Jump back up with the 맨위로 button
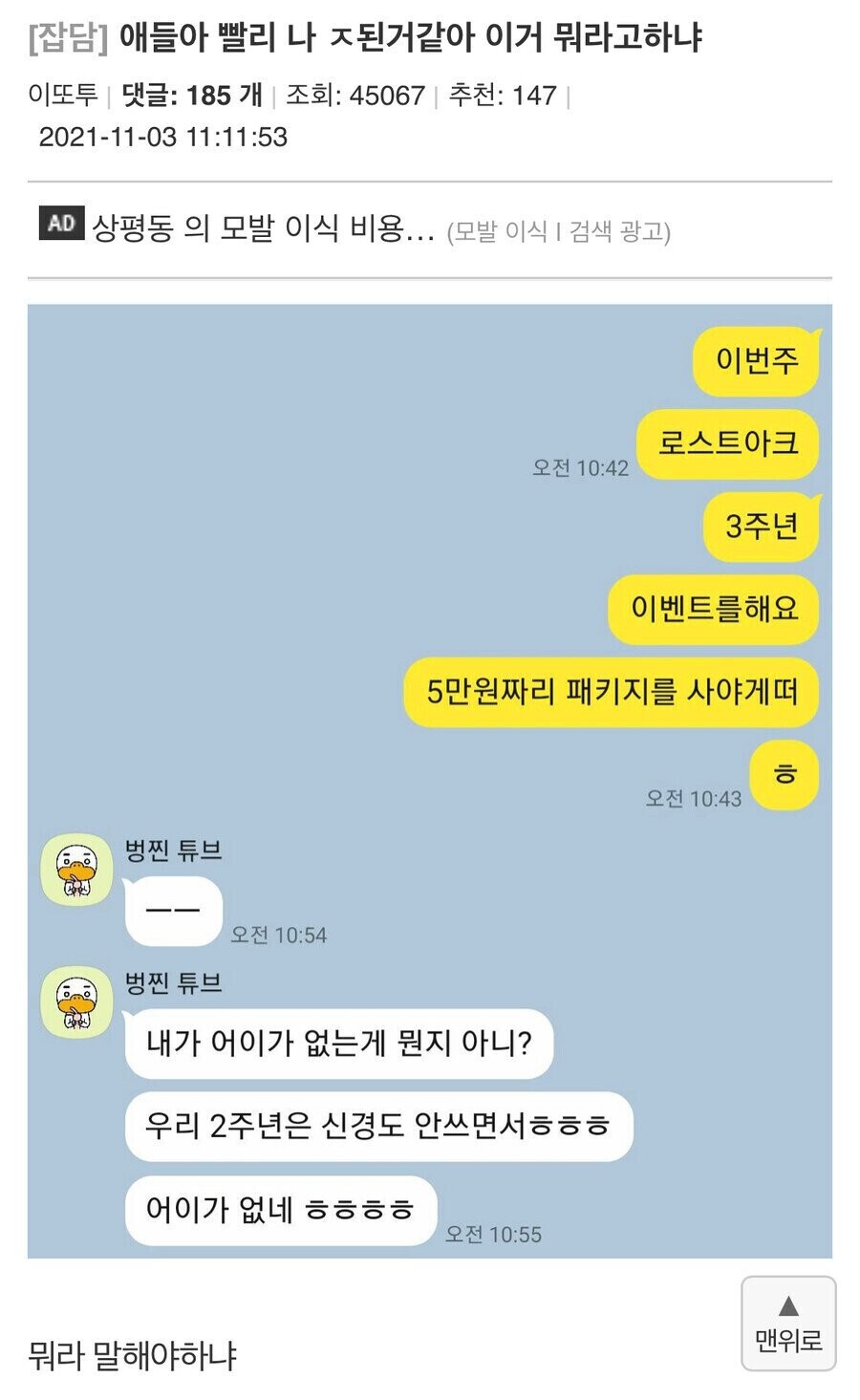Screen dimensions: 860x1400 coord(788,1324)
